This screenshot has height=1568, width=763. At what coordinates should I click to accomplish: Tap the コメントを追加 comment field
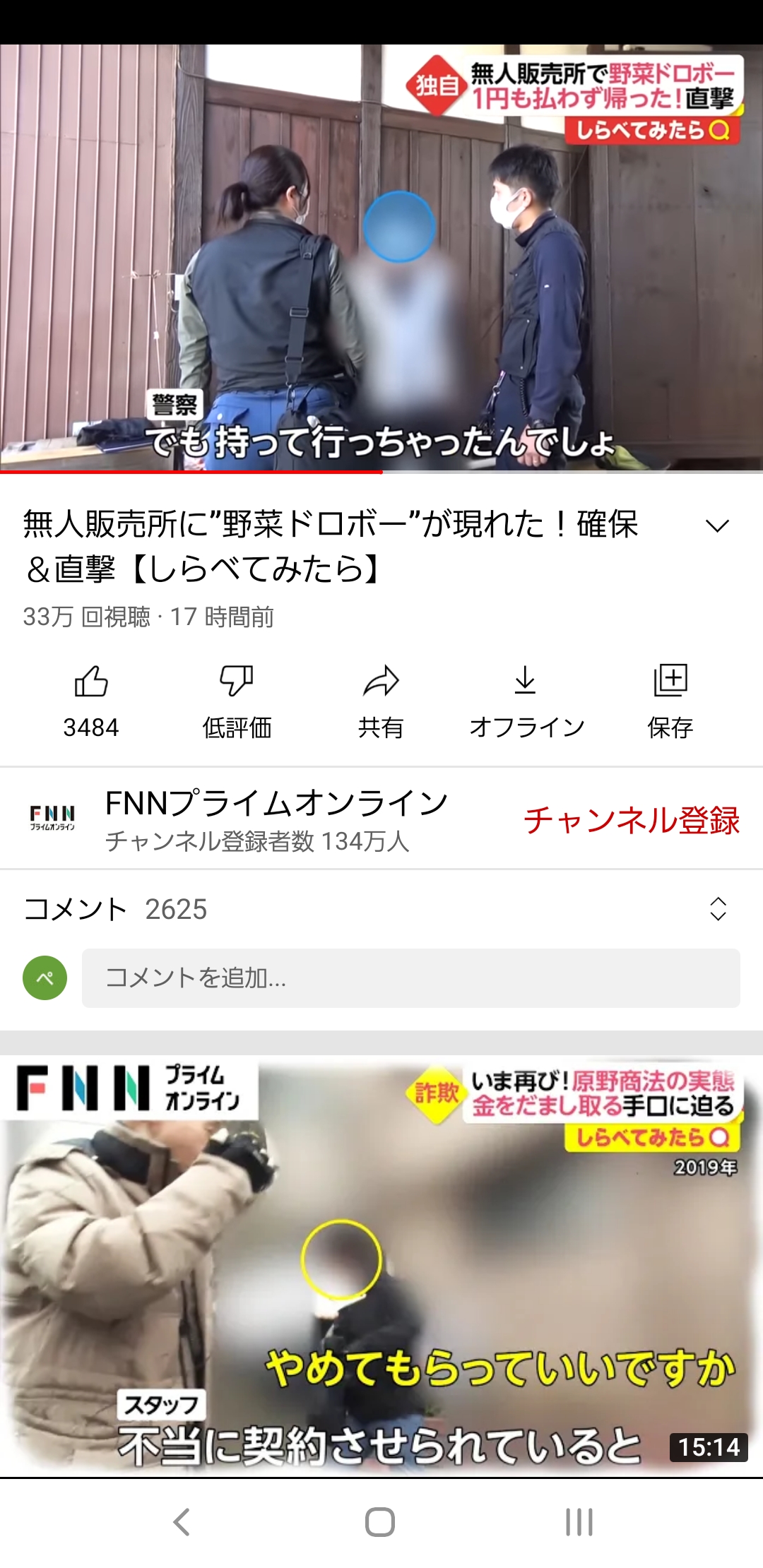(x=411, y=978)
